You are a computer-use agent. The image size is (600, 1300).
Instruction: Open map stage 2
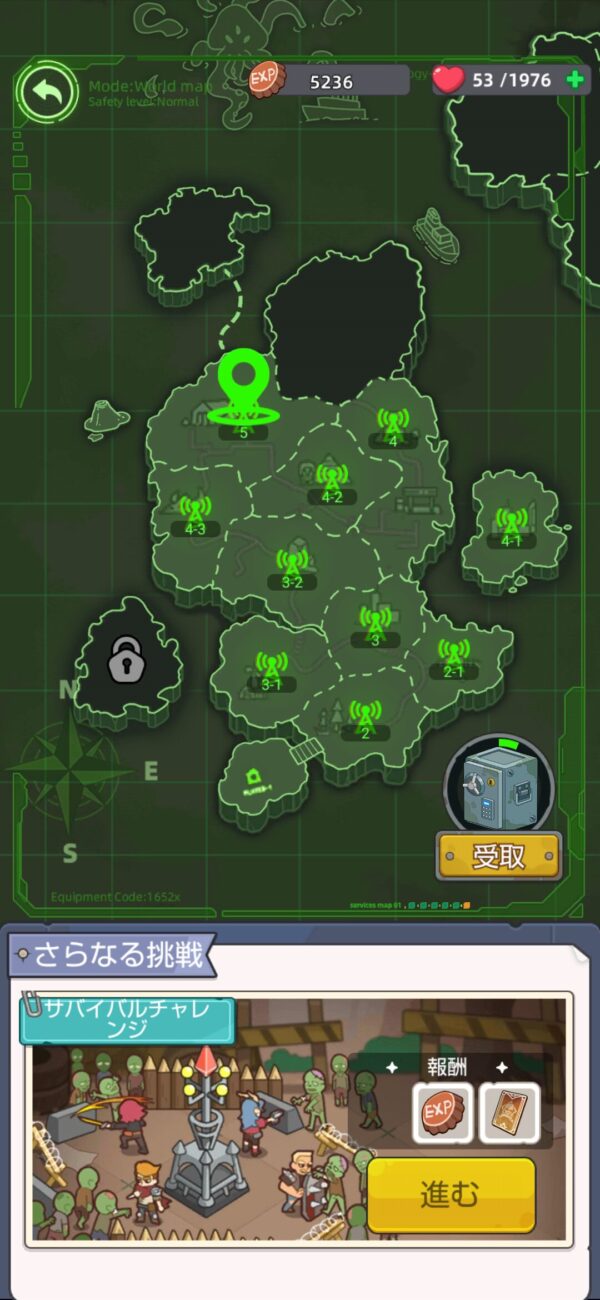[365, 719]
